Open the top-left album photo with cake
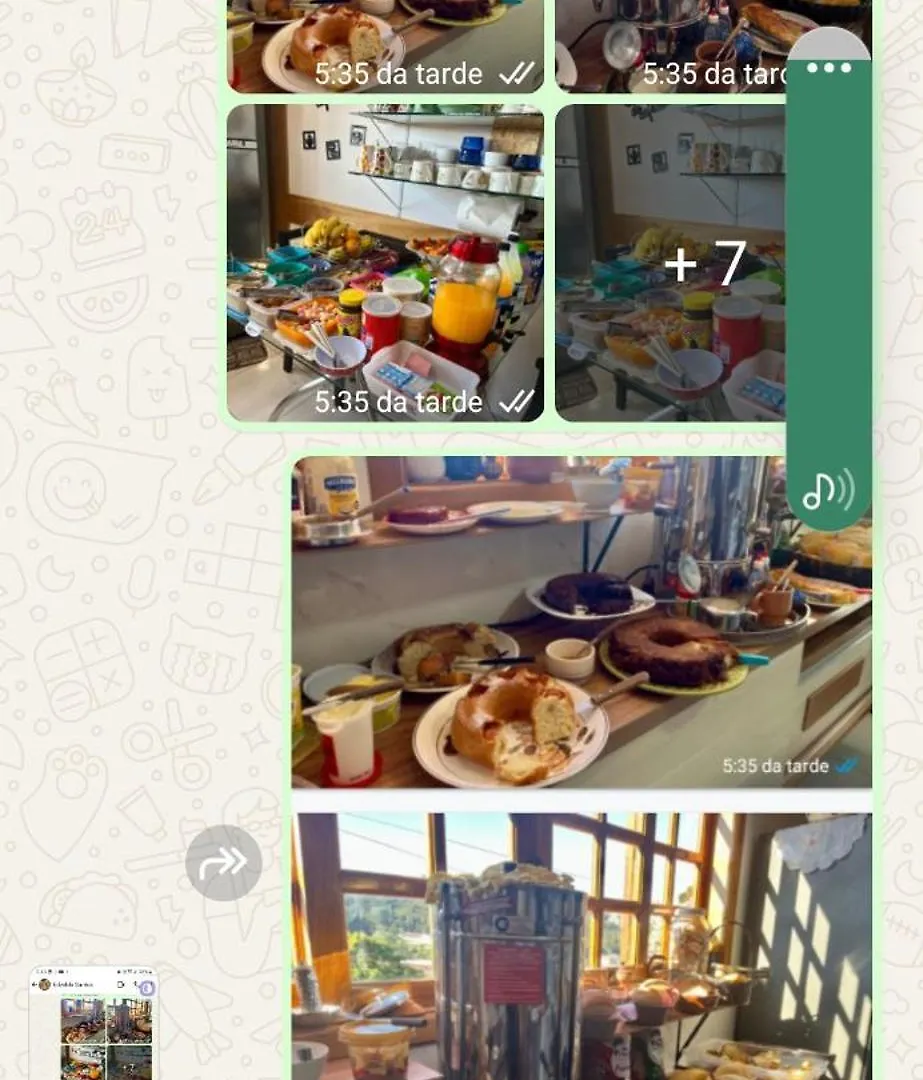Image resolution: width=923 pixels, height=1080 pixels. click(385, 45)
